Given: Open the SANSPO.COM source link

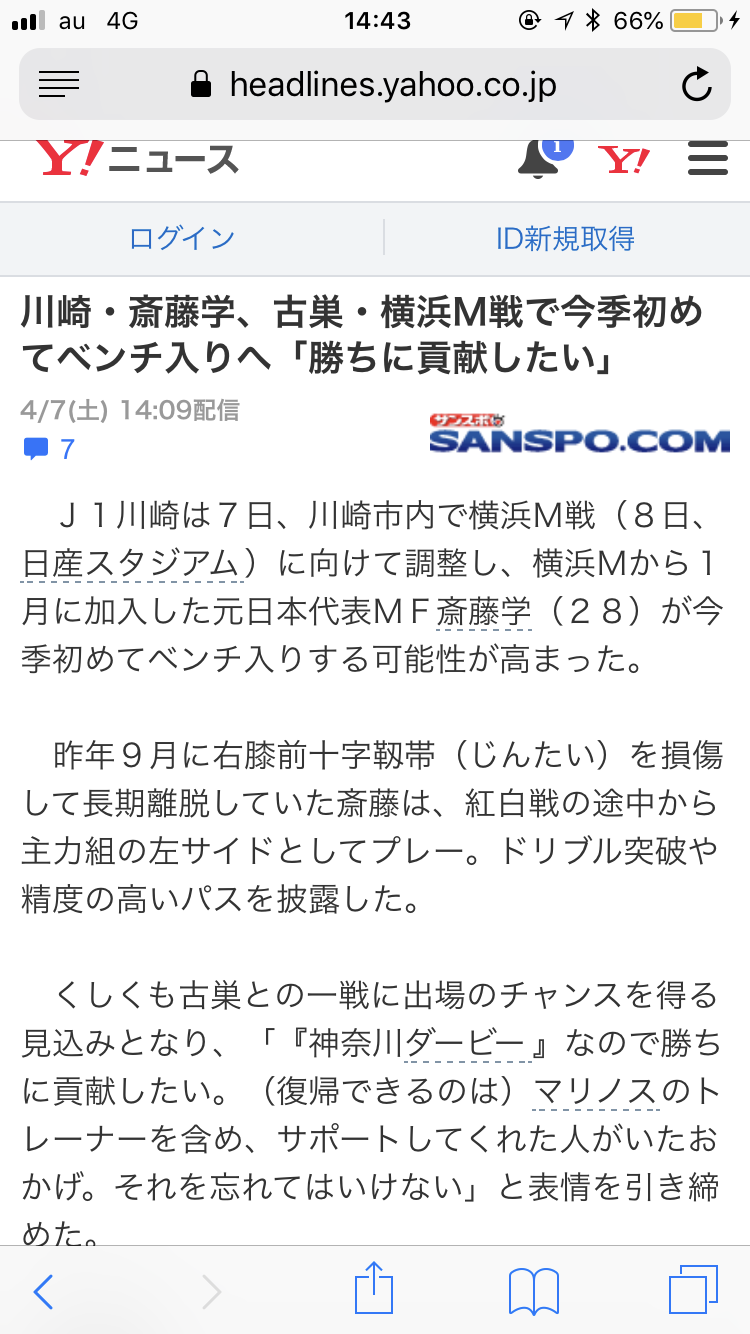Looking at the screenshot, I should click(580, 434).
